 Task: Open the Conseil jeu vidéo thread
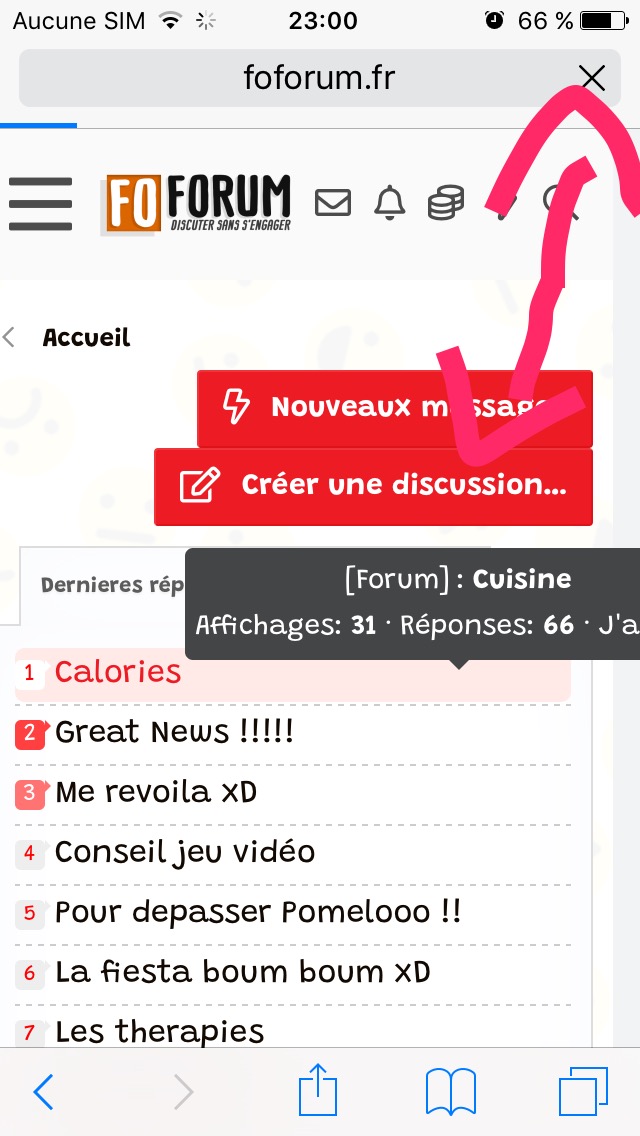pyautogui.click(x=184, y=852)
